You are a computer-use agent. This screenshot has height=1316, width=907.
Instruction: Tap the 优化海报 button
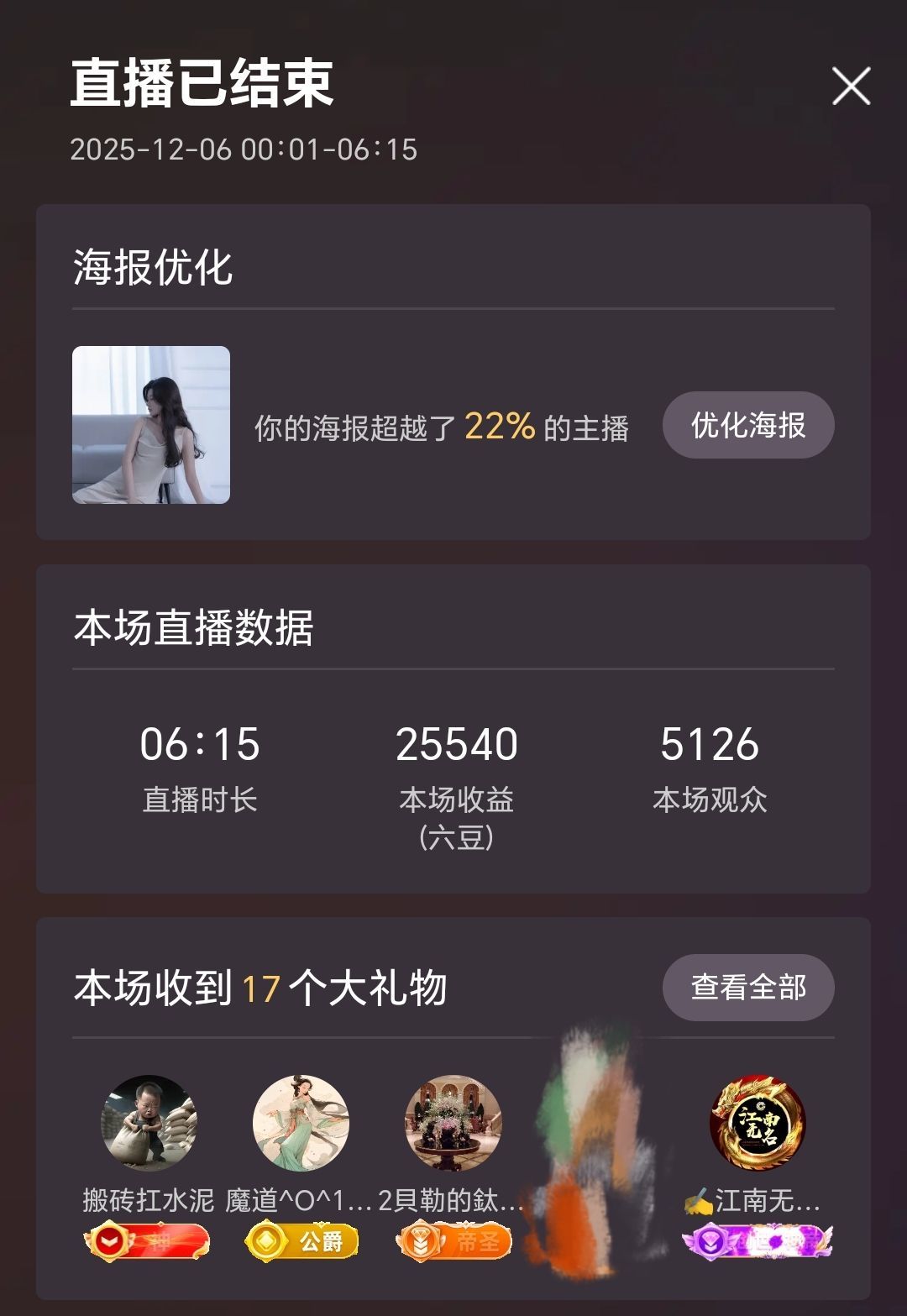coord(746,426)
